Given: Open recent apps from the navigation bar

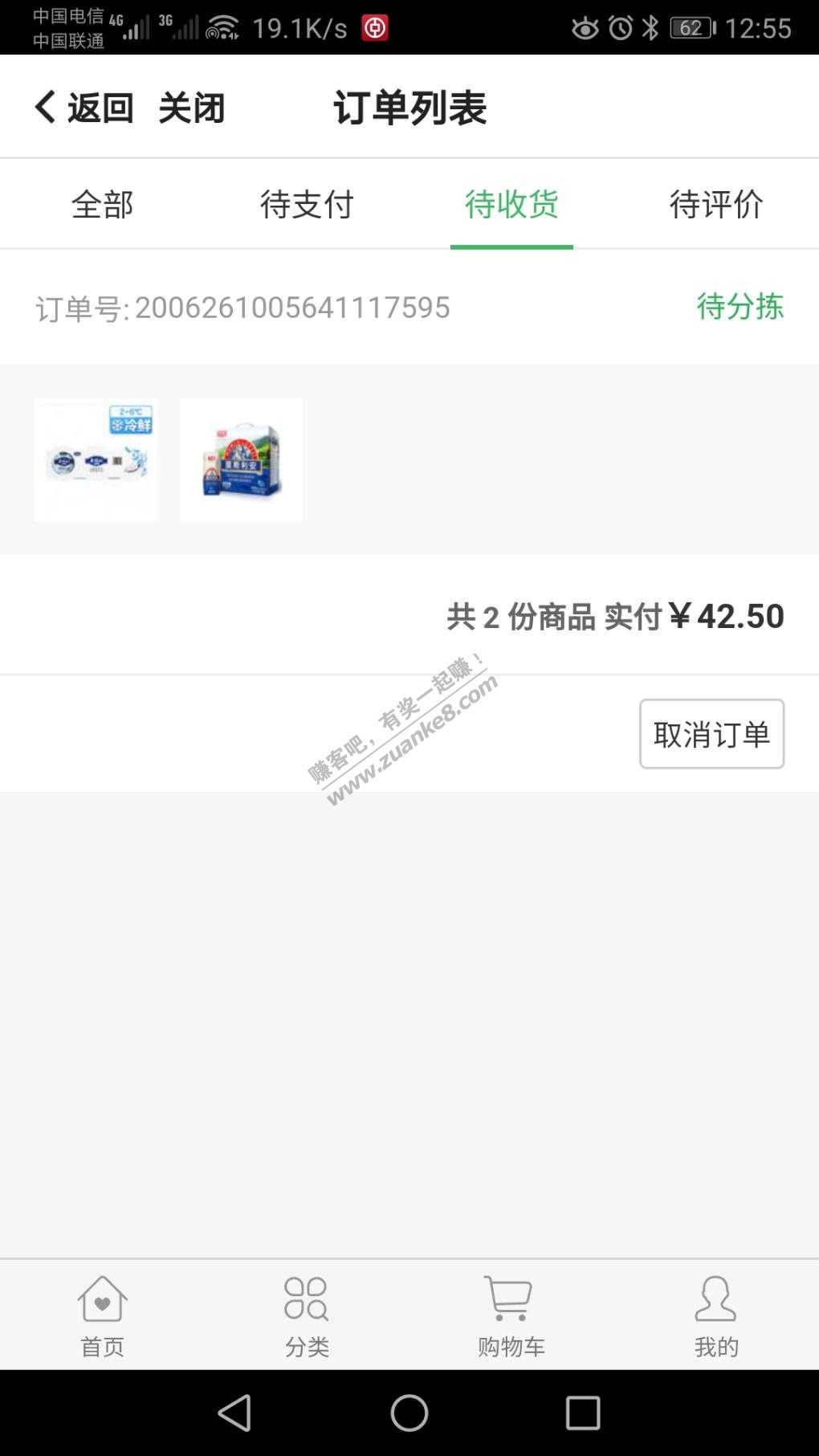Looking at the screenshot, I should tap(583, 1413).
